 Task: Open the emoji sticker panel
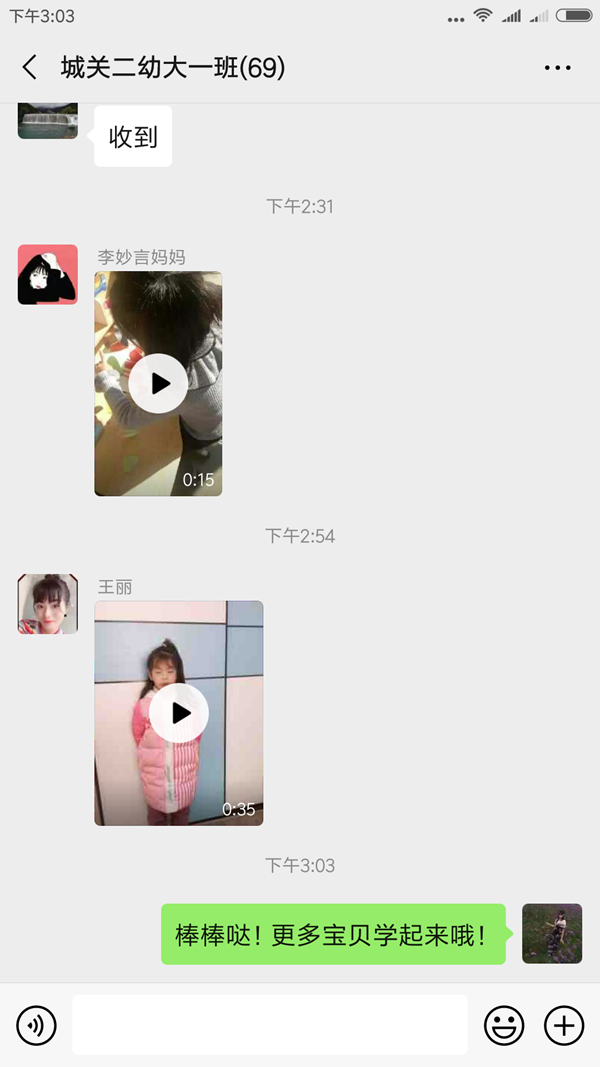[x=504, y=1025]
